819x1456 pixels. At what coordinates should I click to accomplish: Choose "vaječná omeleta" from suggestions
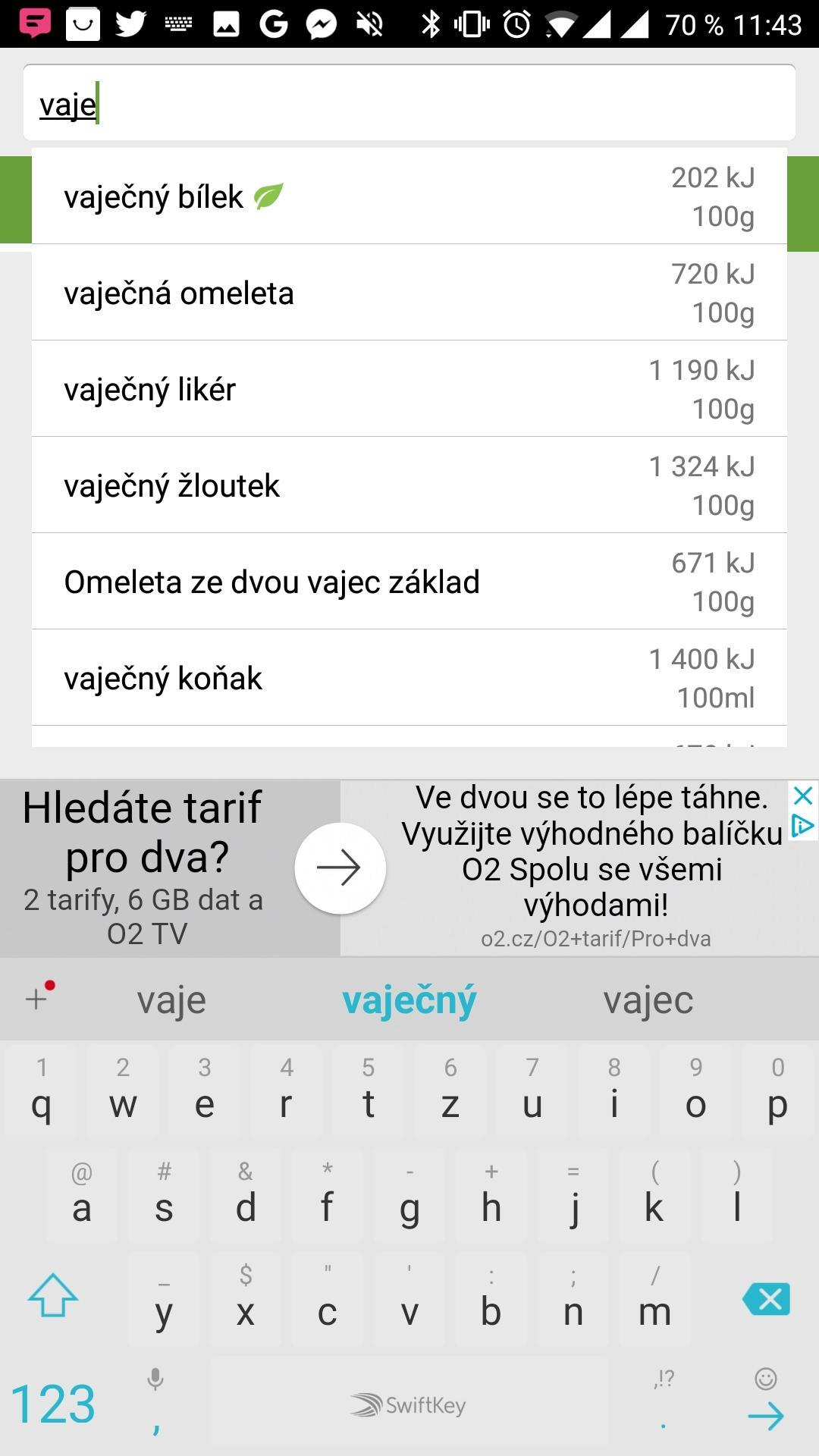point(409,293)
